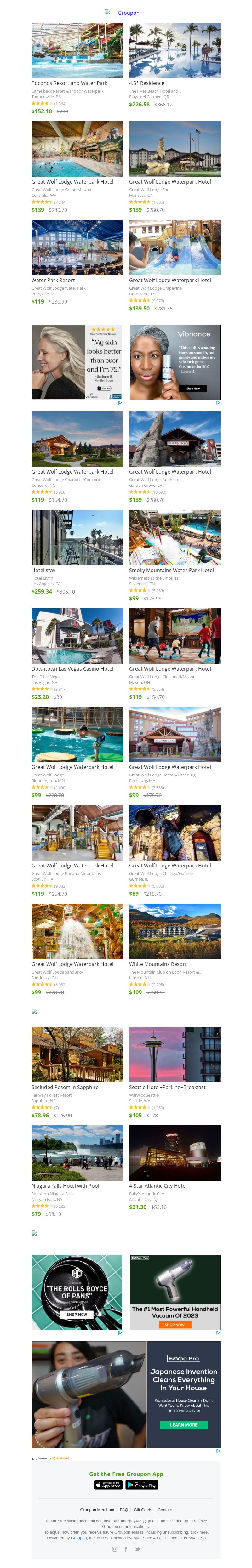Download the app from the App Store
This screenshot has width=252, height=1568.
click(x=108, y=1485)
